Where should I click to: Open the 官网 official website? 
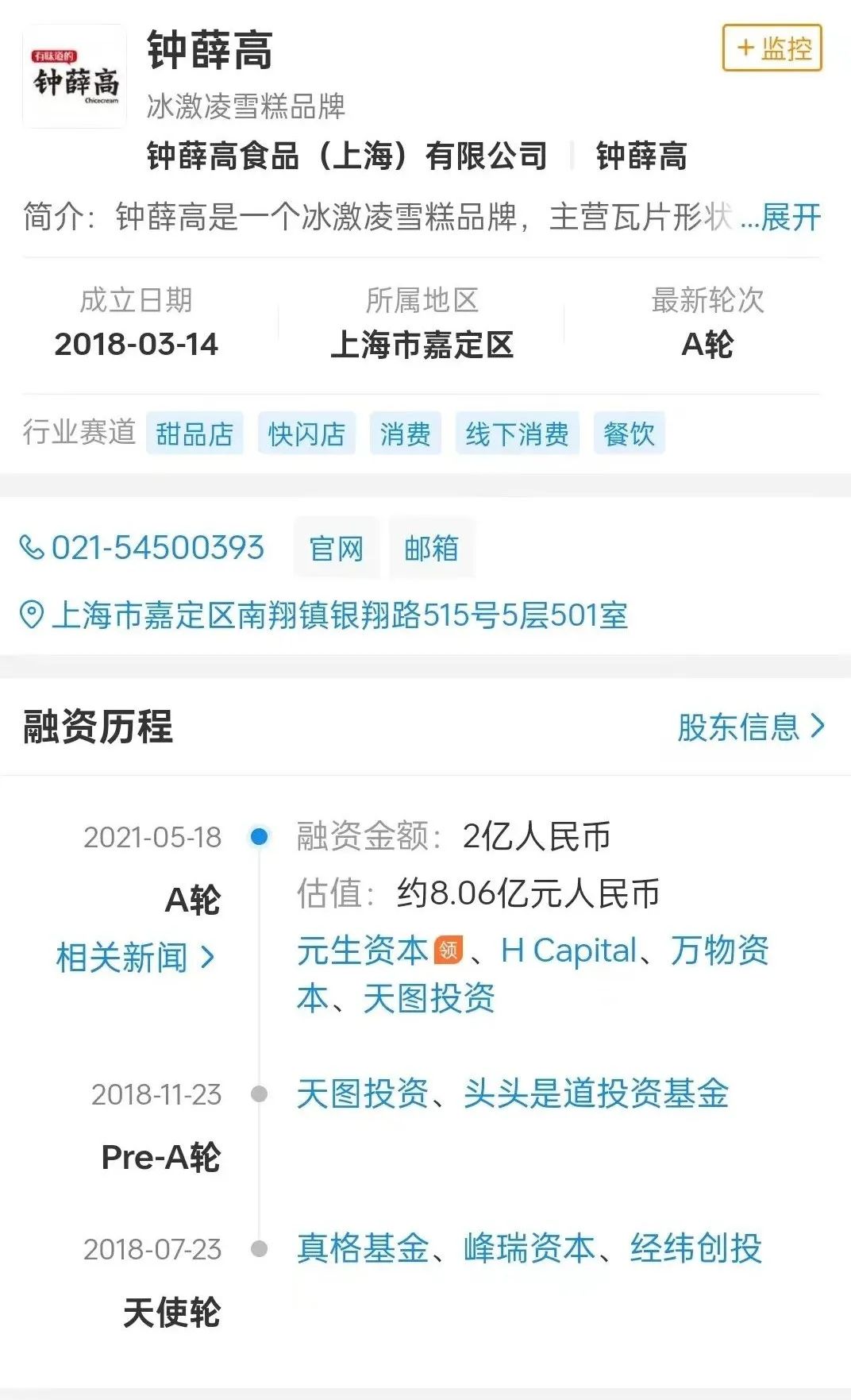[x=336, y=548]
